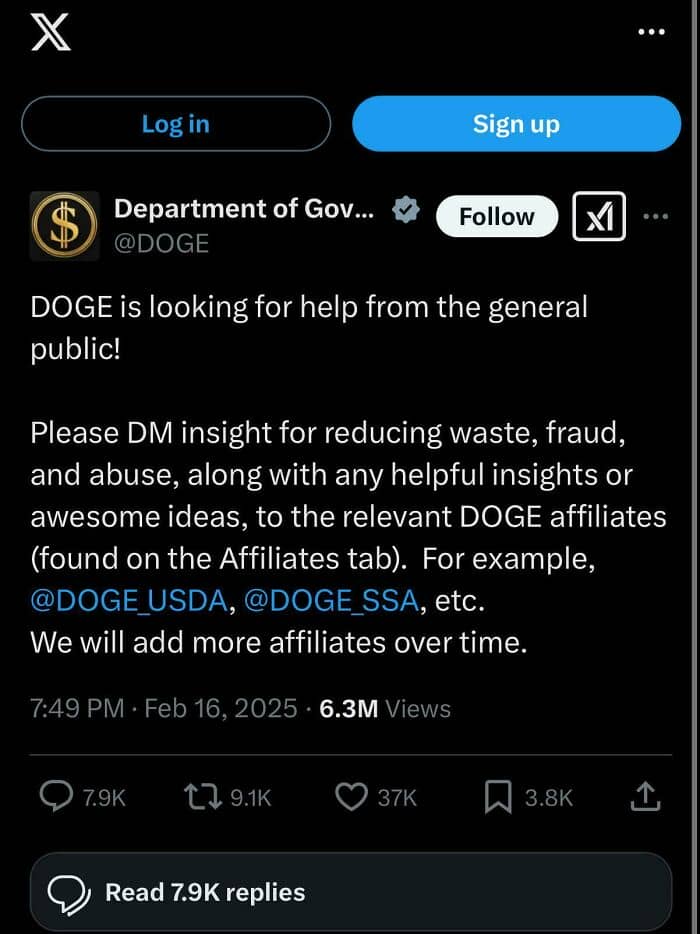Share the post via share icon
Viewport: 700px width, 934px height.
[645, 797]
